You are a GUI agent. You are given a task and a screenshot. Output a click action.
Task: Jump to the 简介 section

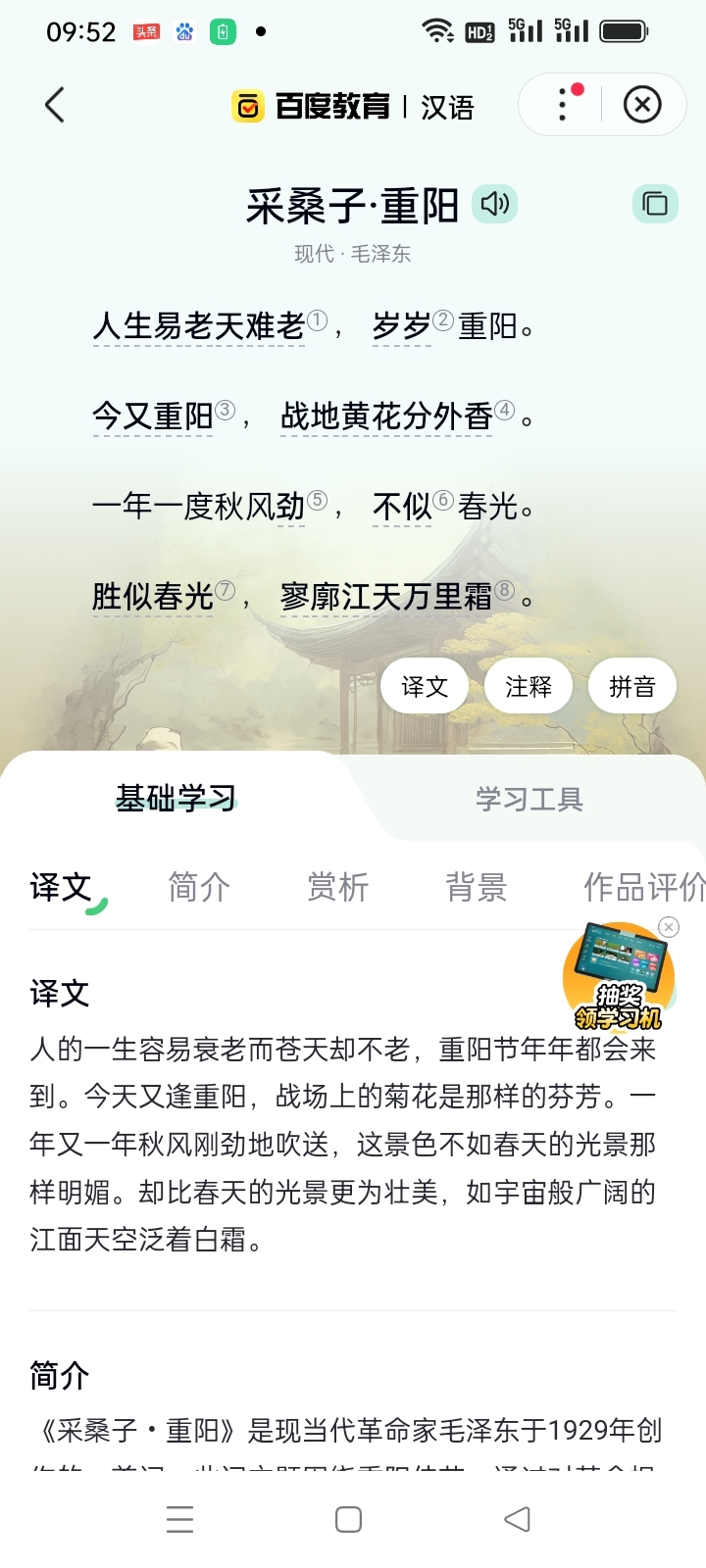click(199, 887)
